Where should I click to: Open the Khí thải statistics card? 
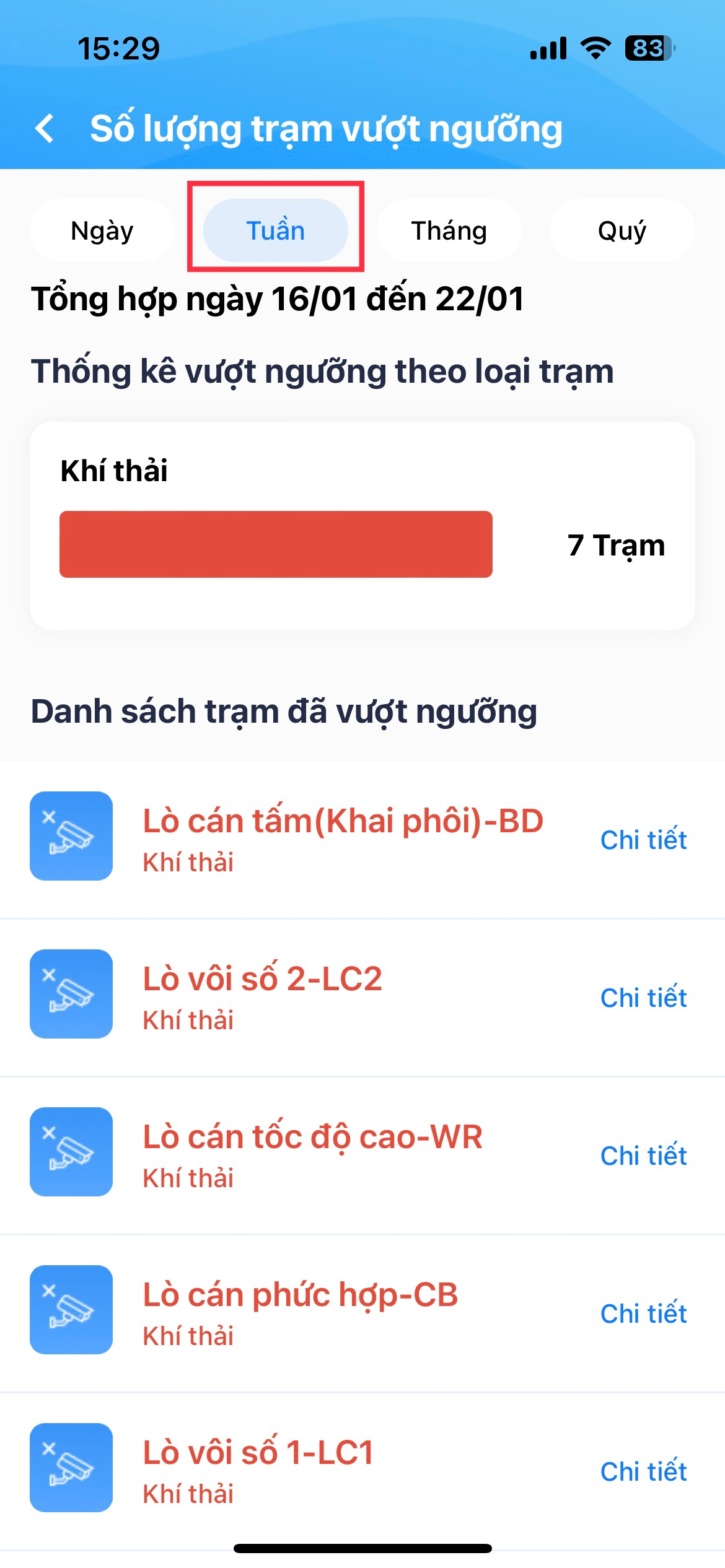pyautogui.click(x=362, y=526)
